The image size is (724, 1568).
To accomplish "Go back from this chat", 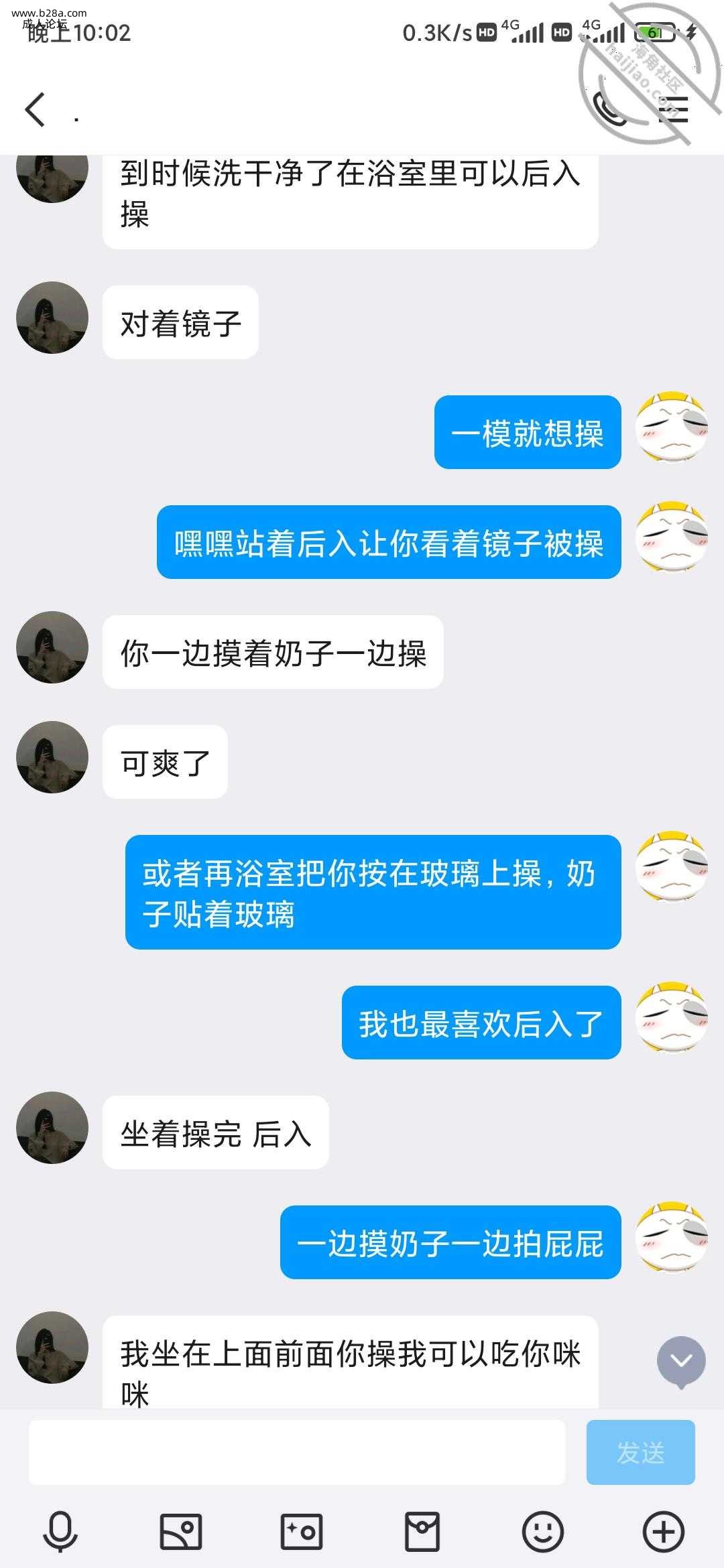I will 35,110.
